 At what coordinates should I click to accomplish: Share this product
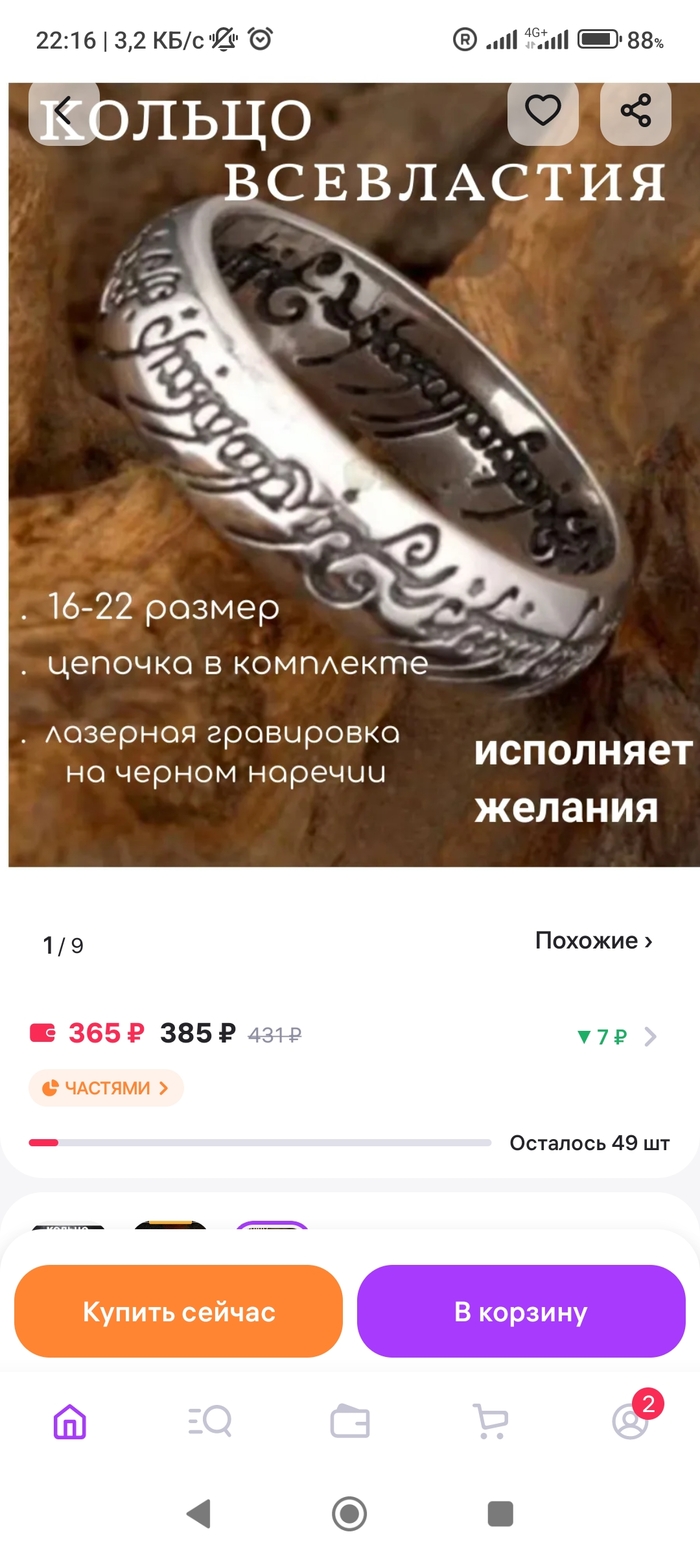point(636,111)
